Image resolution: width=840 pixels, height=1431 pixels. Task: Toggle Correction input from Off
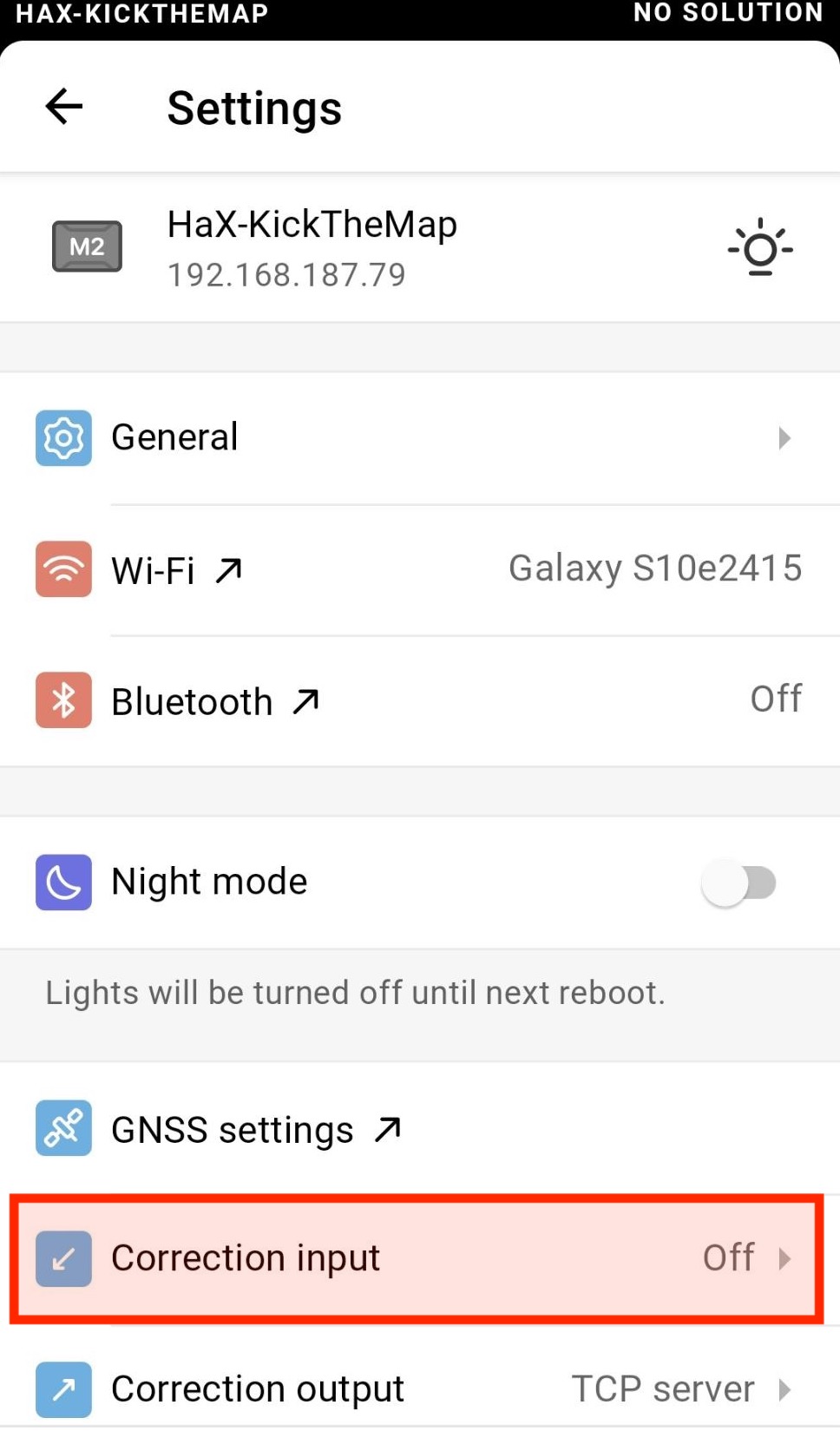[x=728, y=1257]
